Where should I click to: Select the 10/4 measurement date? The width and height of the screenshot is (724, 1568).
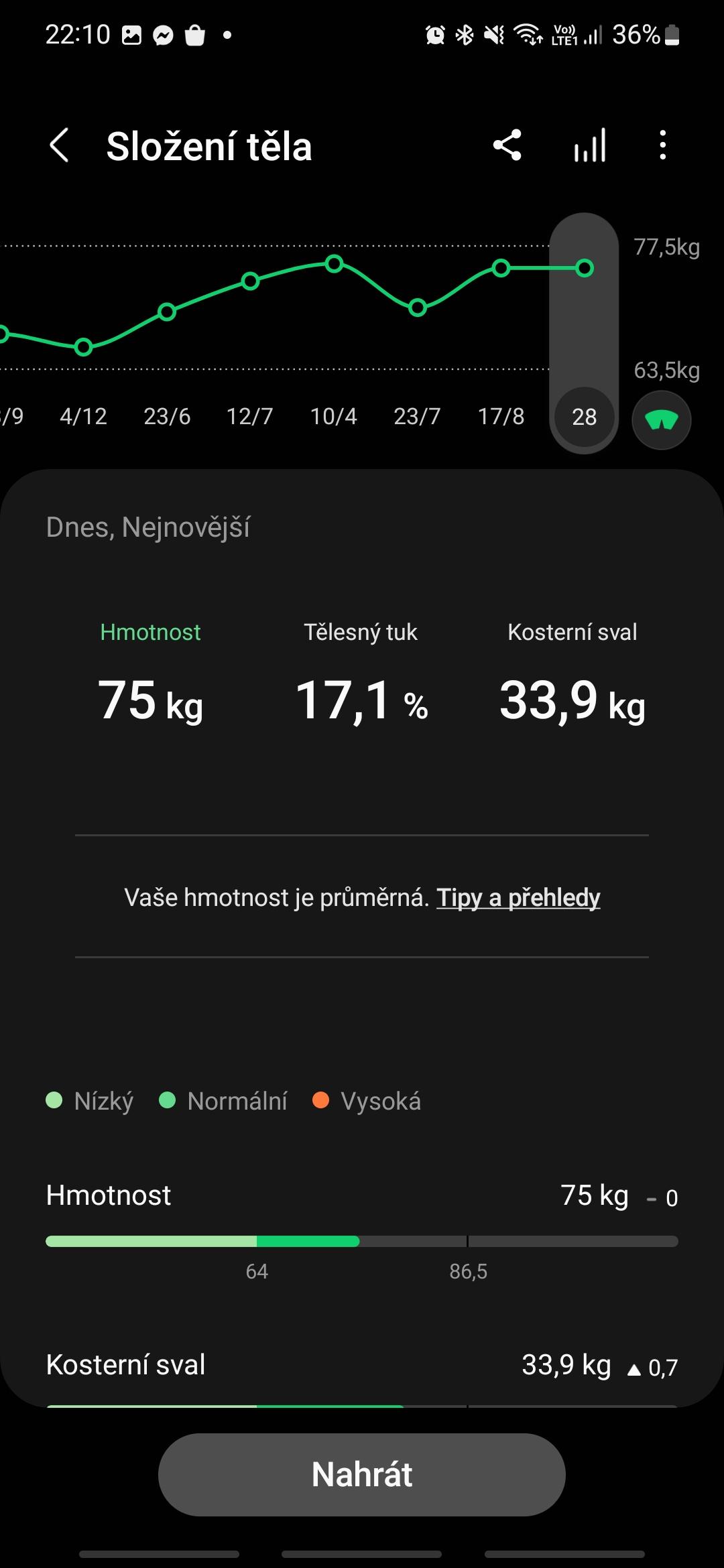tap(334, 416)
